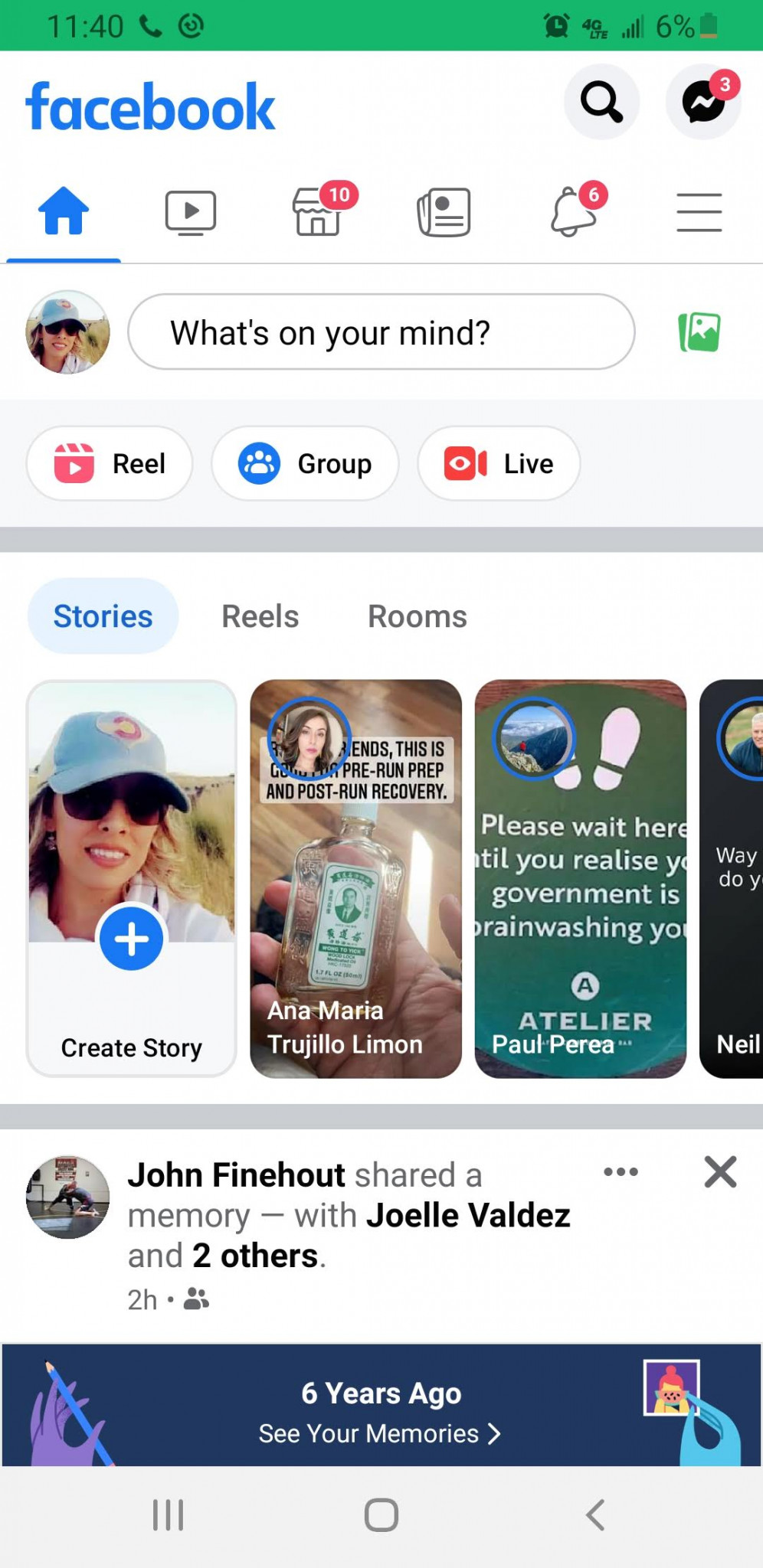
Task: Open options for John Finehout's post
Action: [621, 1172]
